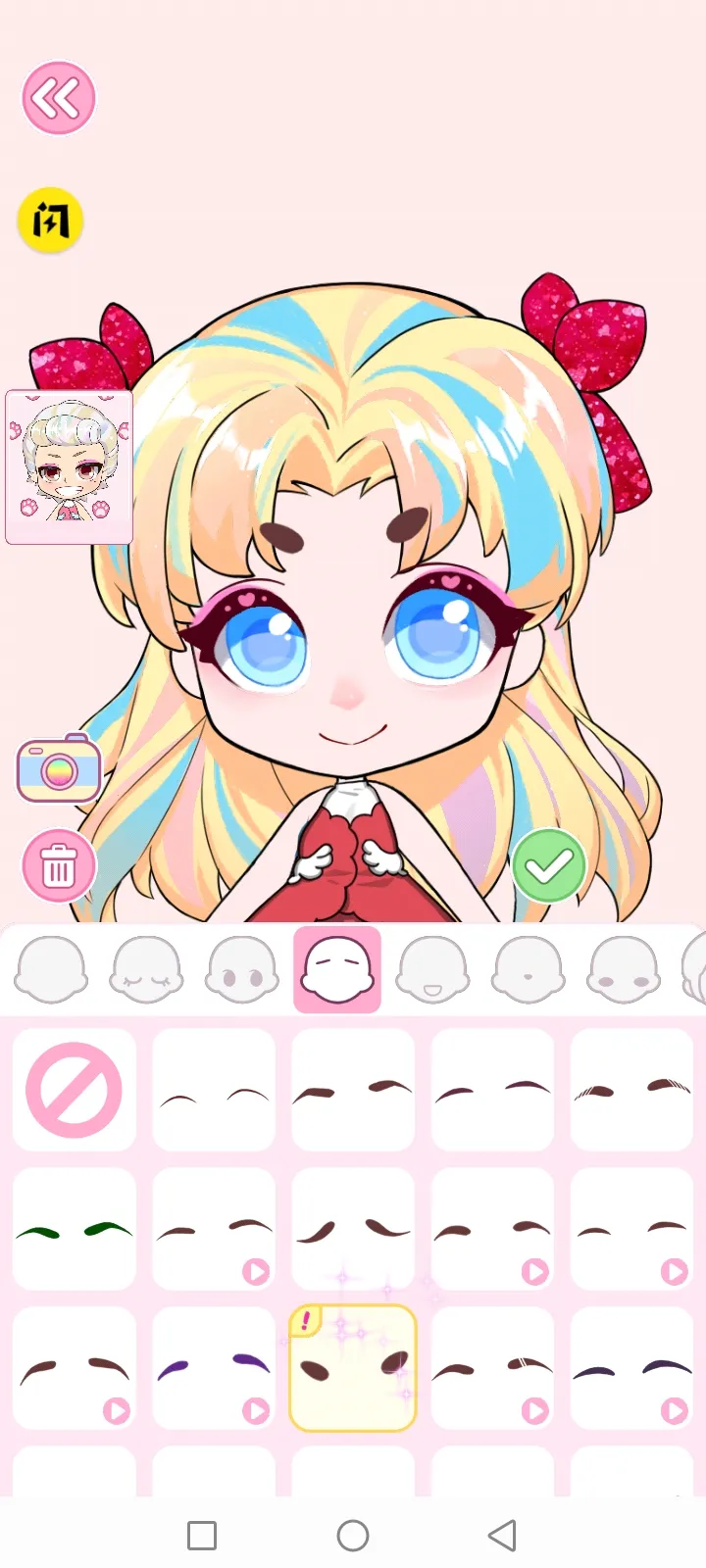Switch to the eyes category tab
This screenshot has height=1568, width=706.
pyautogui.click(x=241, y=969)
